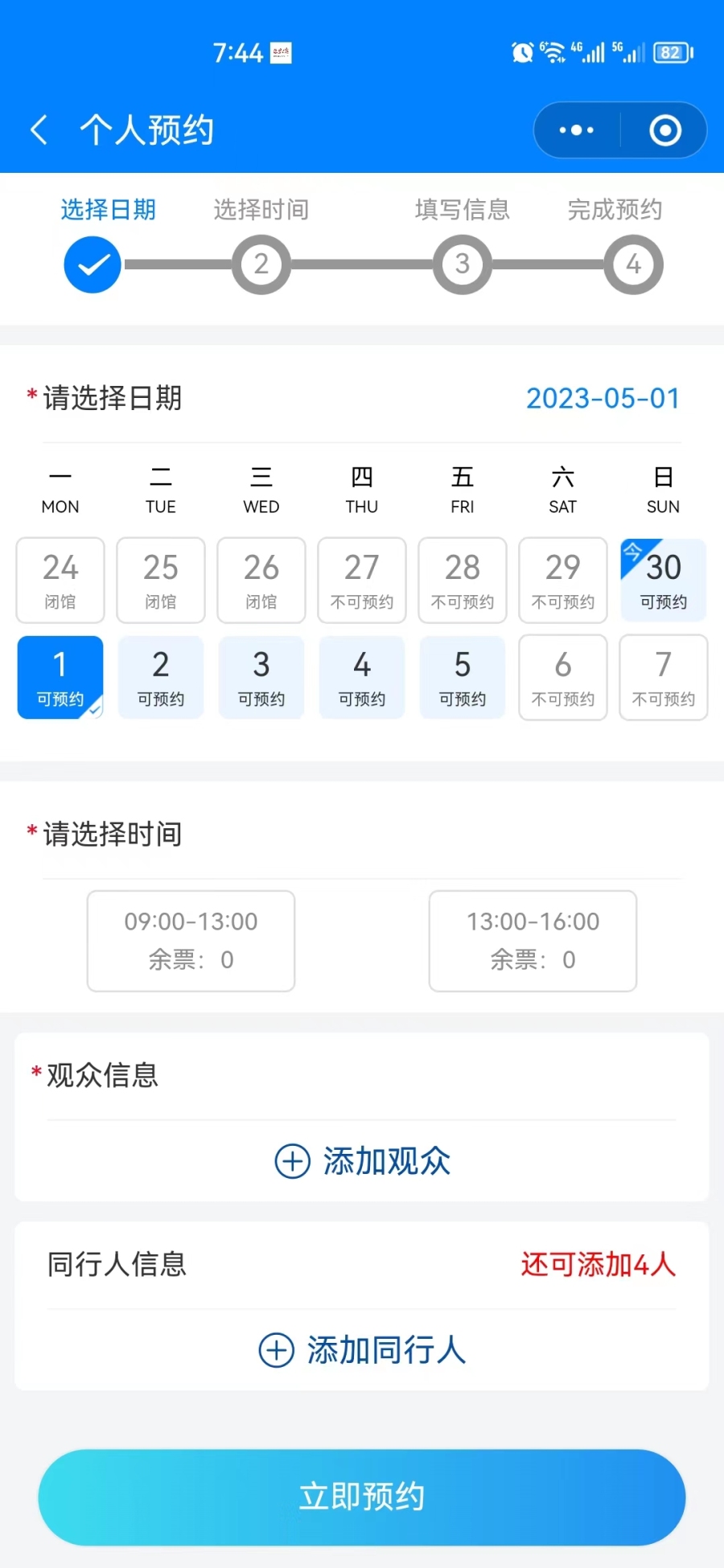
Task: Click disabled date 6 不可预约
Action: click(x=562, y=677)
